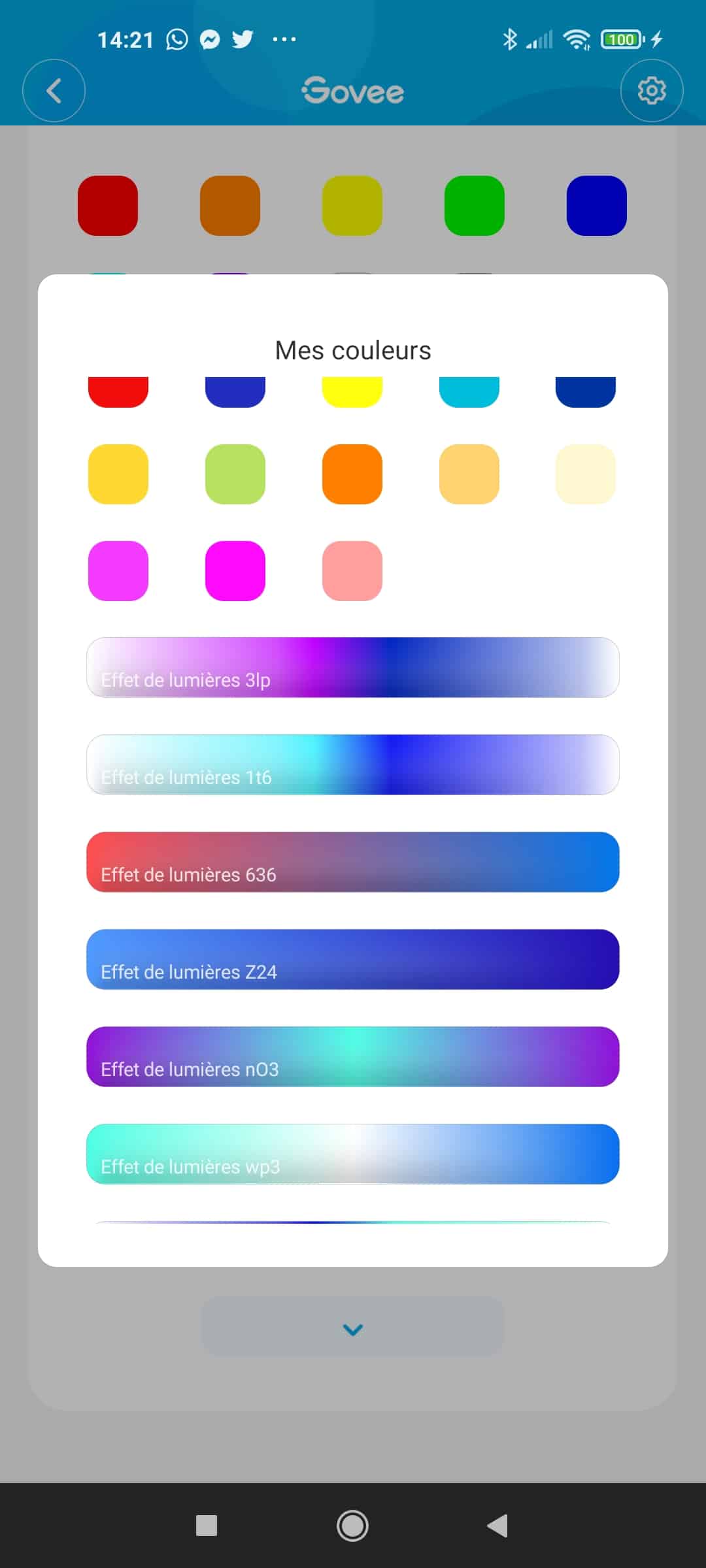Tap the pure magenta color swatch
706x1568 pixels.
point(235,571)
